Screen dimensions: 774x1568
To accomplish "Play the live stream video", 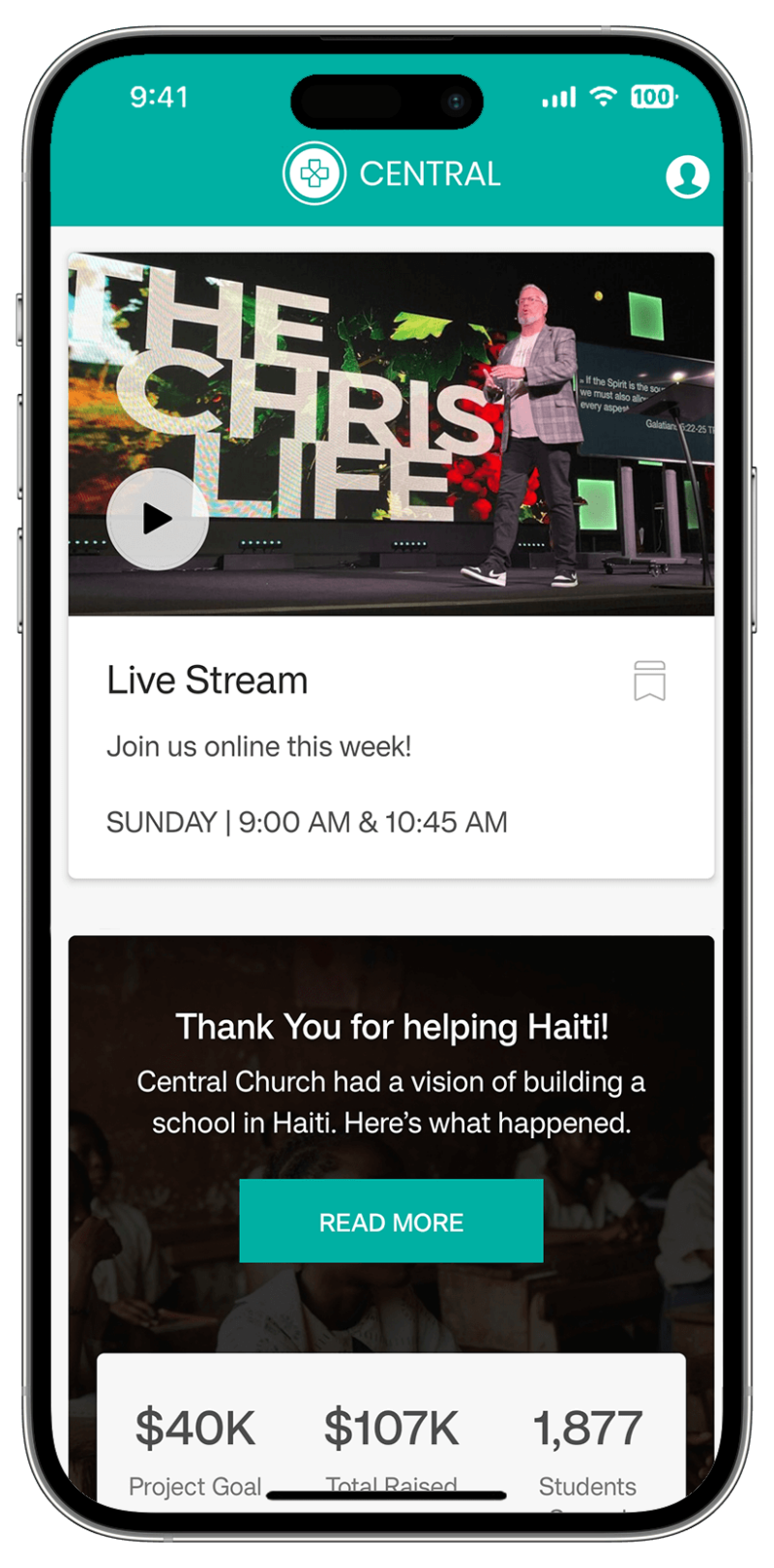I will point(158,519).
